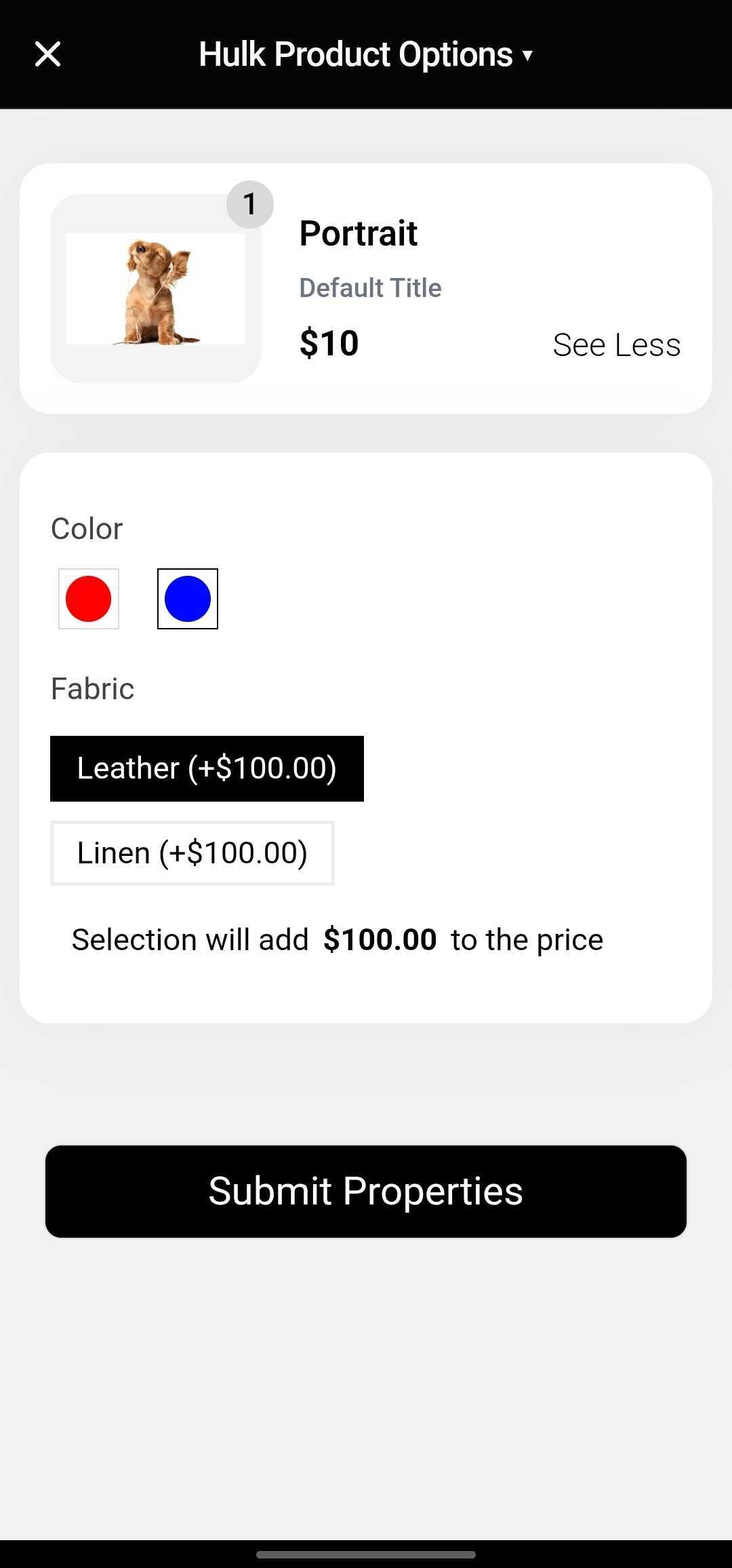
Task: Tap Submit Properties
Action: (366, 1192)
